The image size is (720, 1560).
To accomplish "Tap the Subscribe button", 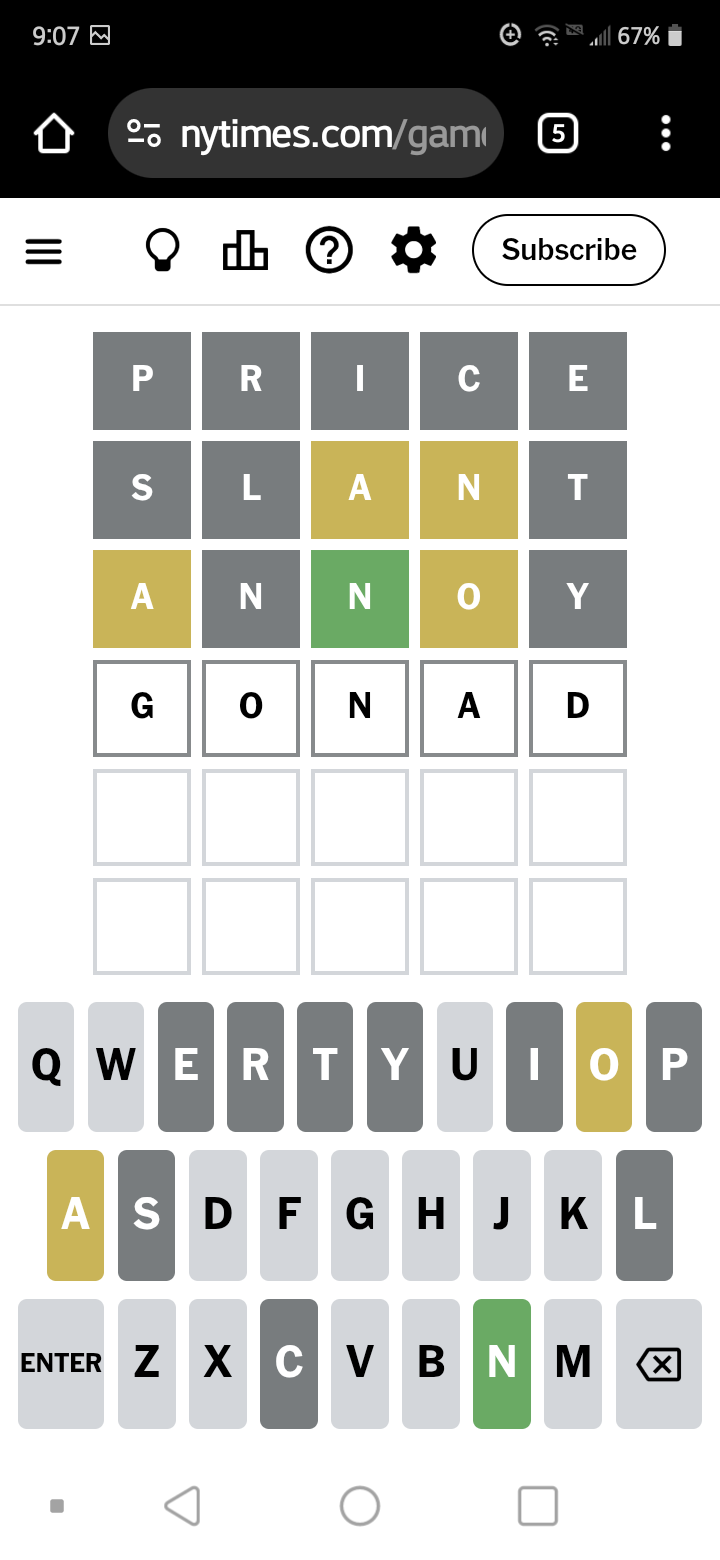I will coord(569,250).
